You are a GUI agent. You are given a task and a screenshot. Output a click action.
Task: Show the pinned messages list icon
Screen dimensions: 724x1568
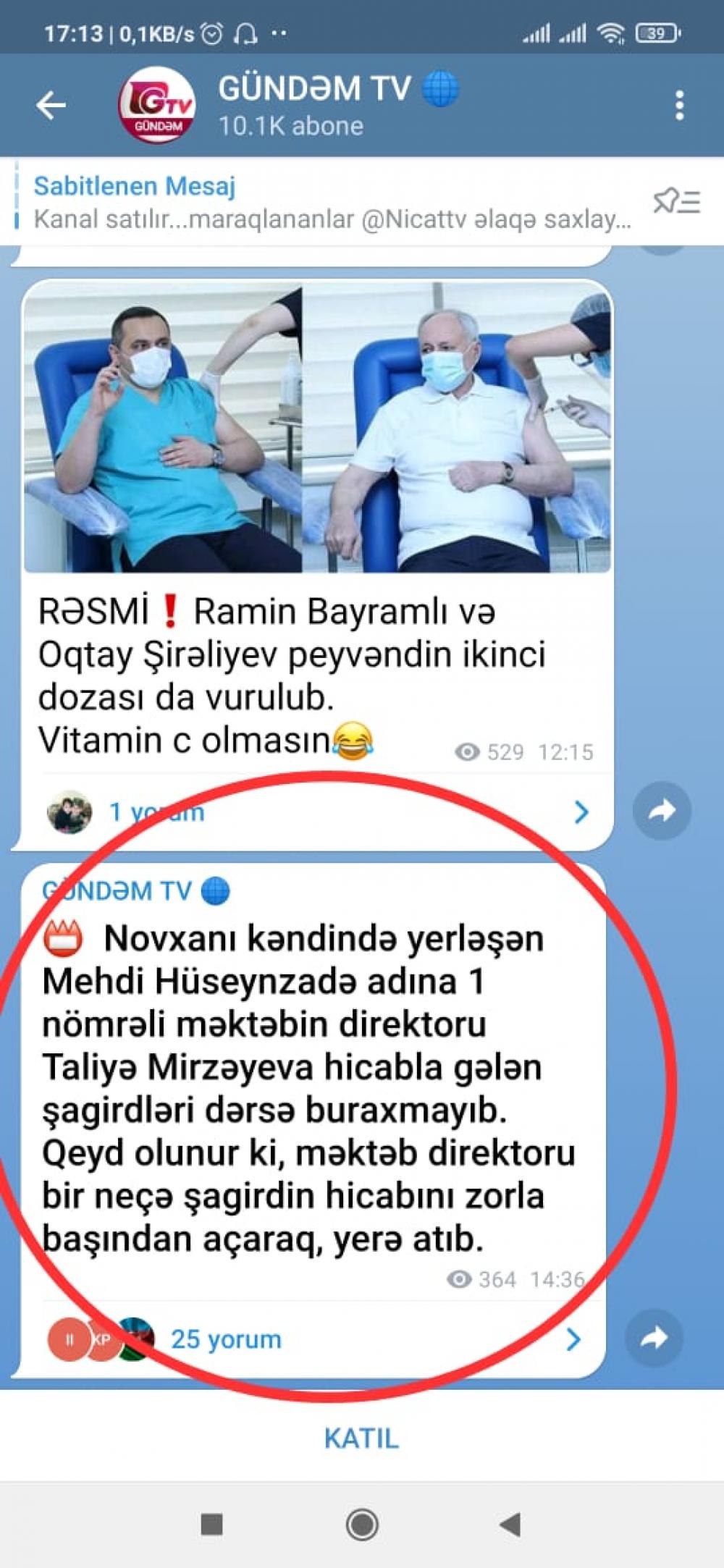click(x=676, y=201)
